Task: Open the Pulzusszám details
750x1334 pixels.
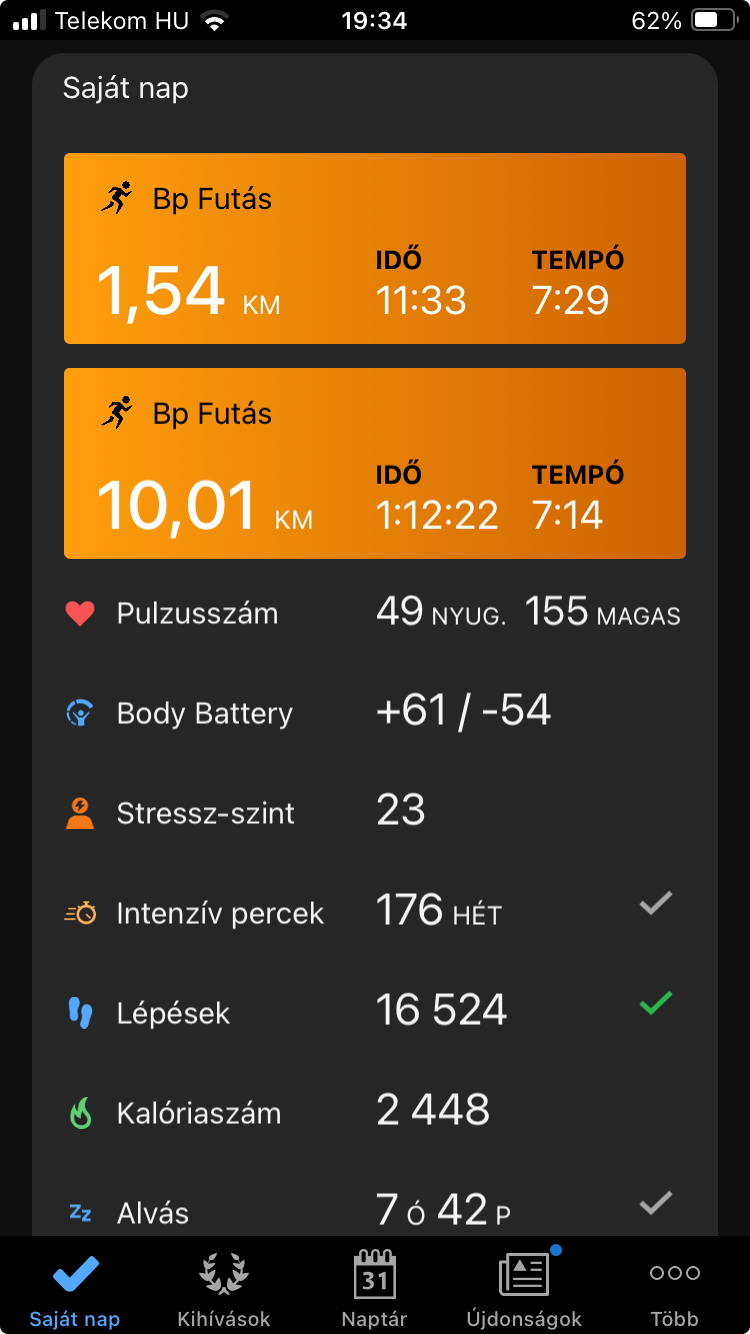Action: coord(374,613)
